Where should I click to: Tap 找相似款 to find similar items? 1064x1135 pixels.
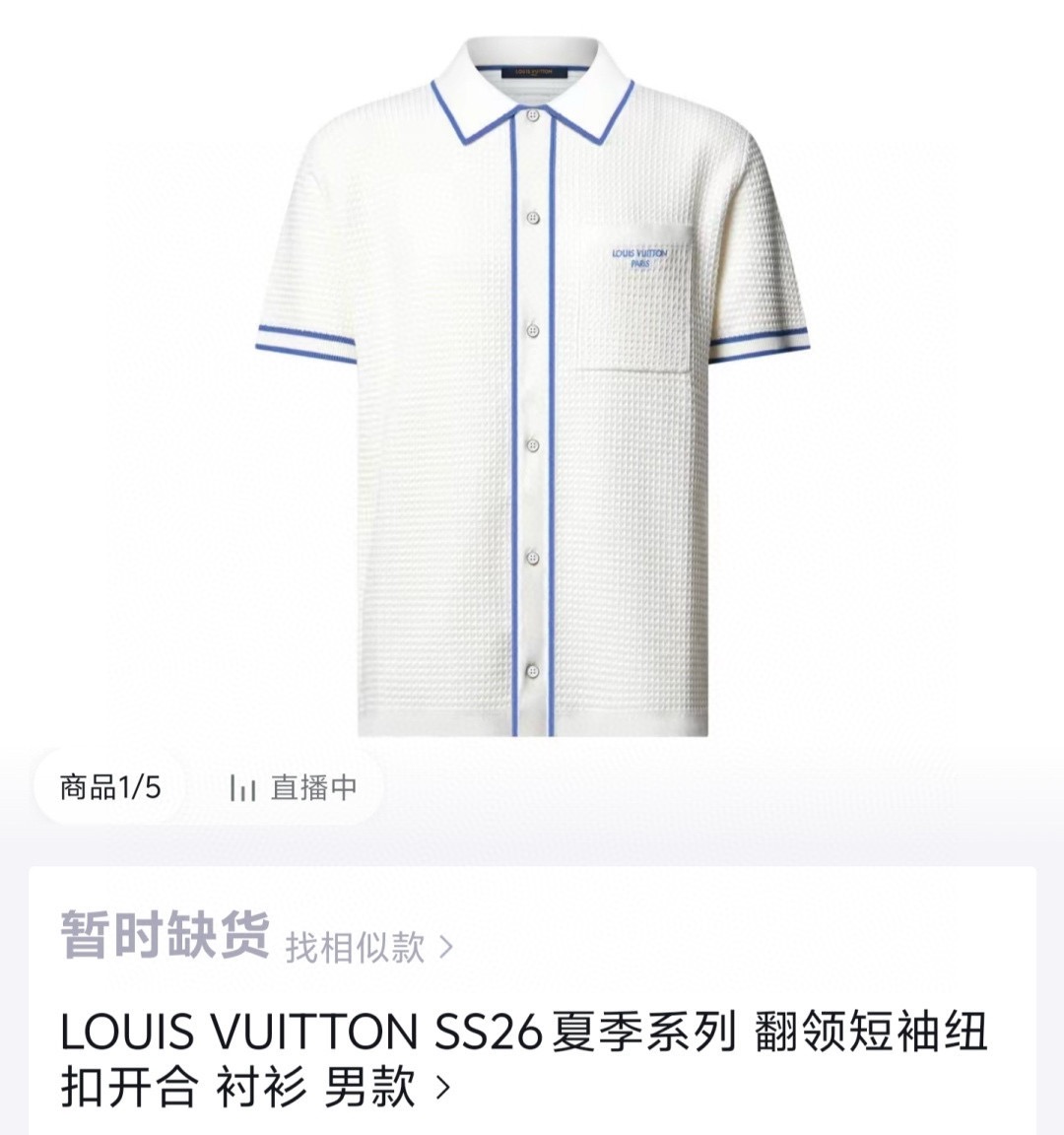pos(368,948)
